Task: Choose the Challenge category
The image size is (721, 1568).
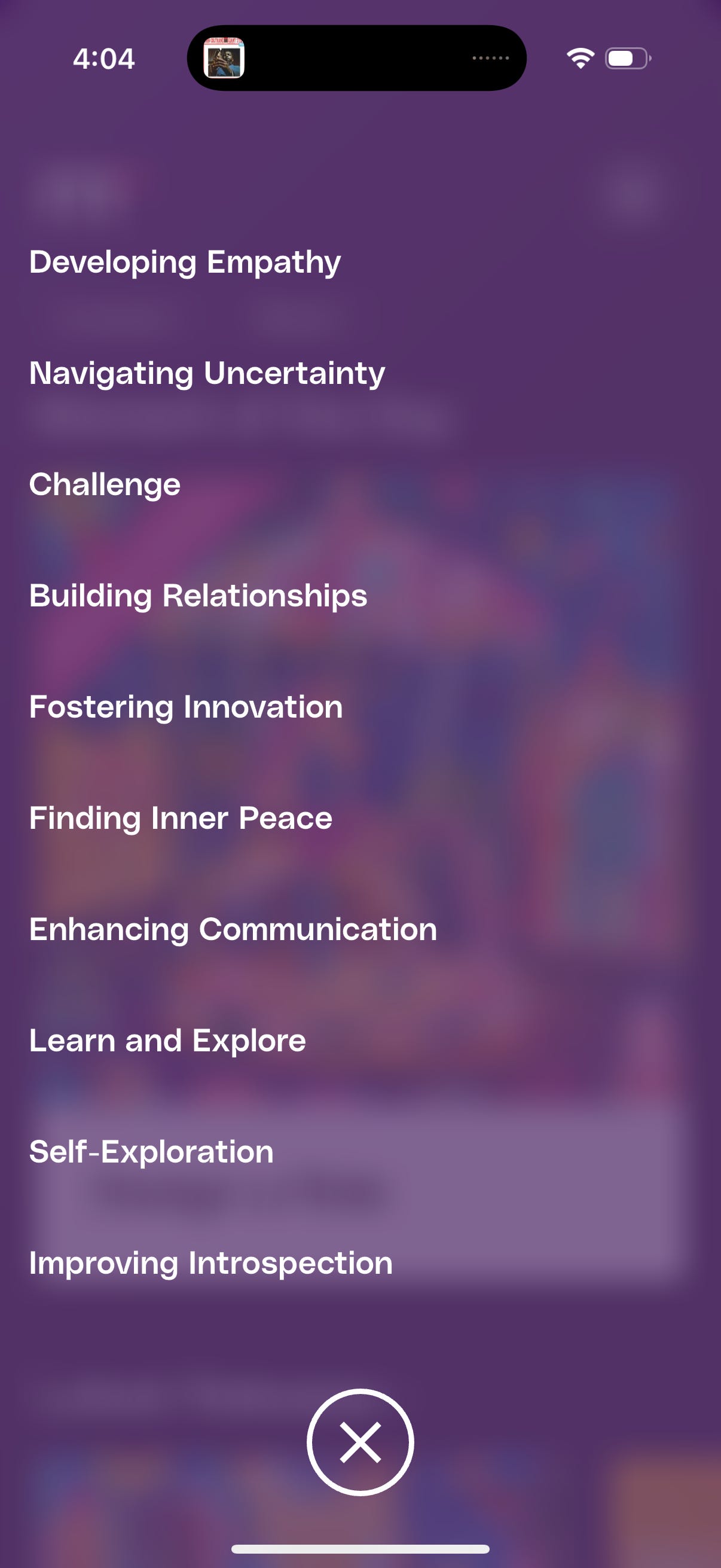Action: tap(105, 485)
